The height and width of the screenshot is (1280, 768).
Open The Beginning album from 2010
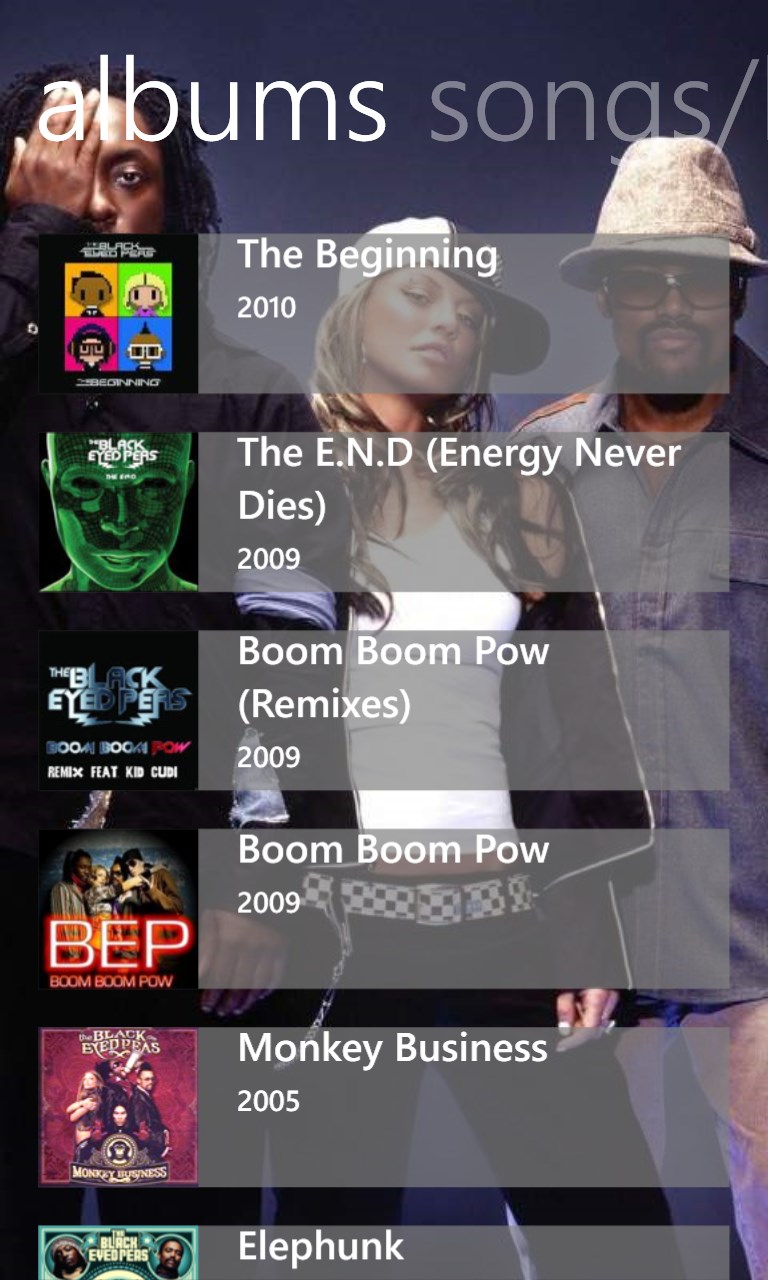pyautogui.click(x=384, y=313)
